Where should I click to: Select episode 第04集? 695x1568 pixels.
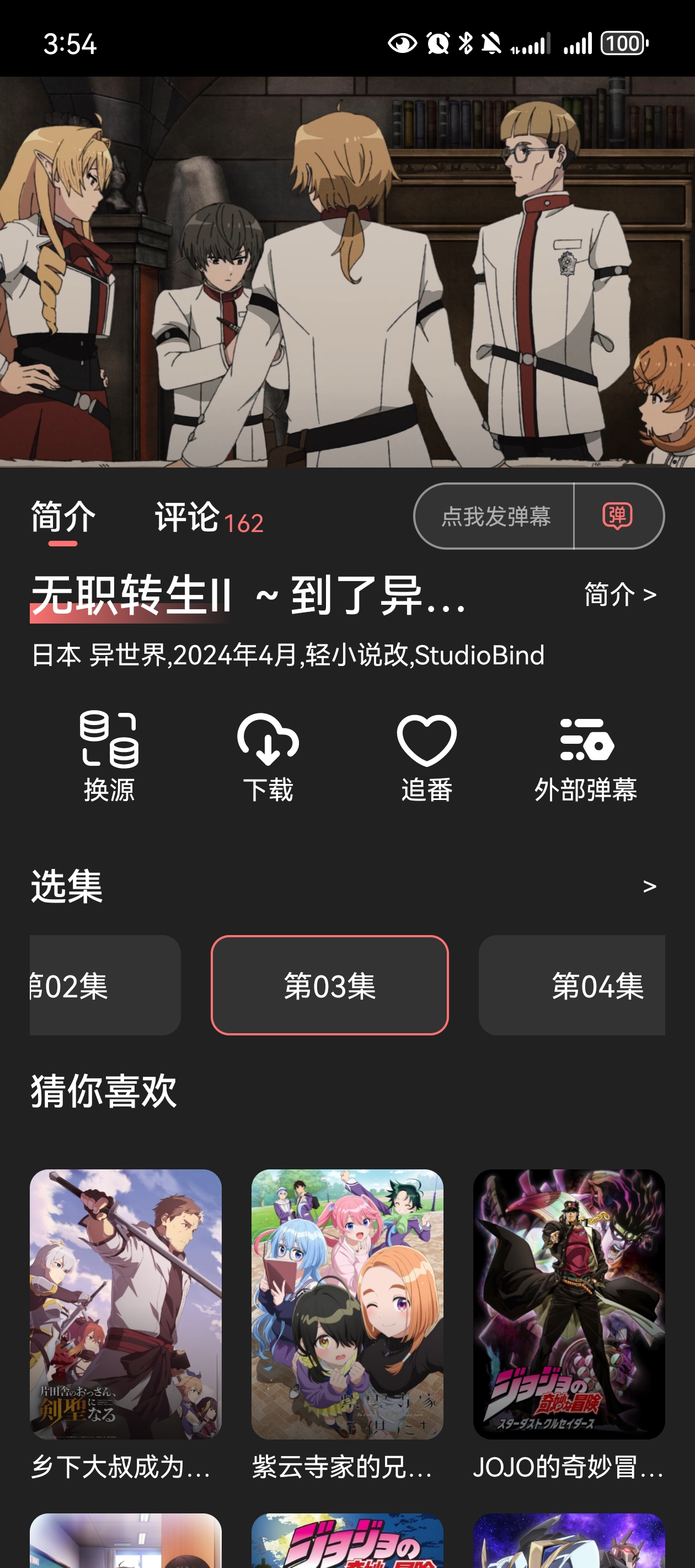click(571, 985)
